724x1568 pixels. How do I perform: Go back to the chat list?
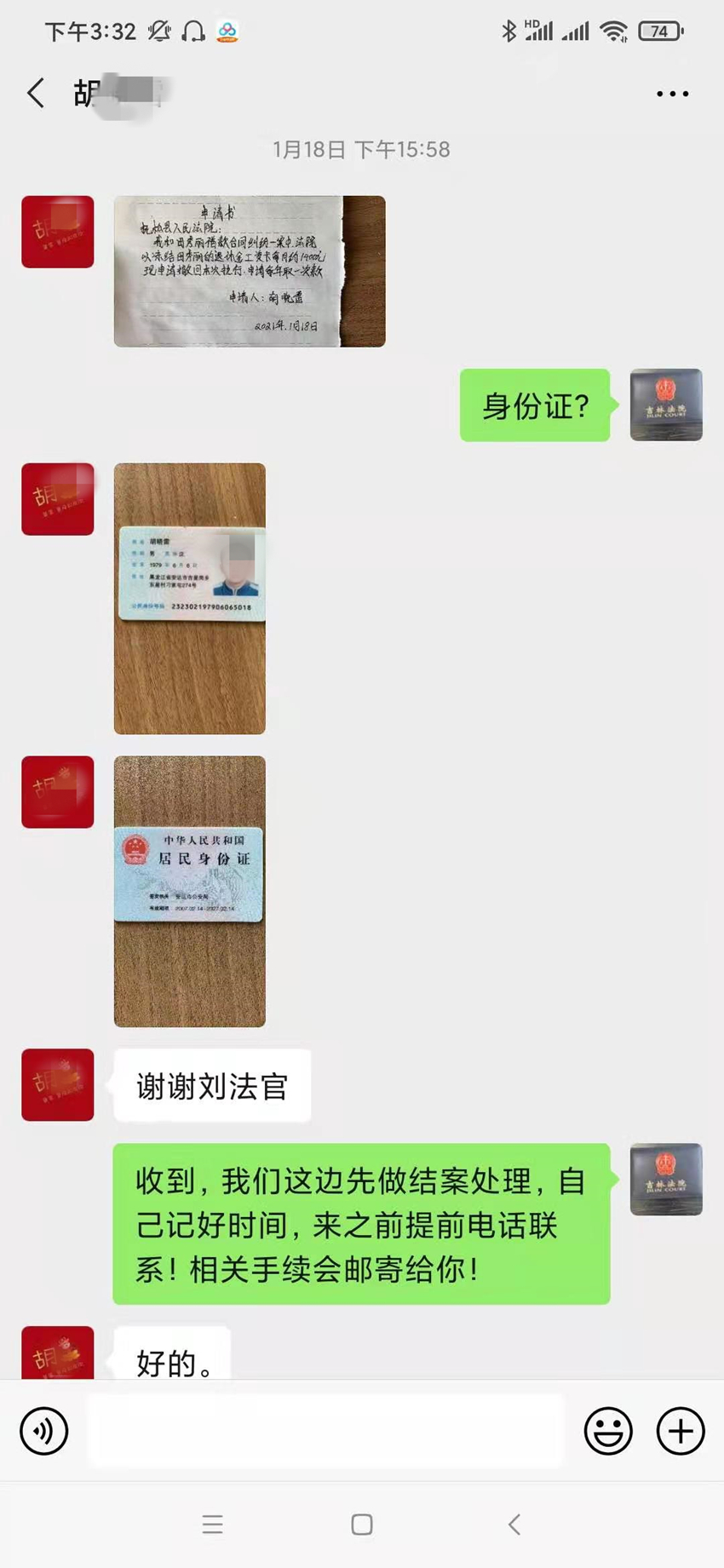tap(36, 93)
